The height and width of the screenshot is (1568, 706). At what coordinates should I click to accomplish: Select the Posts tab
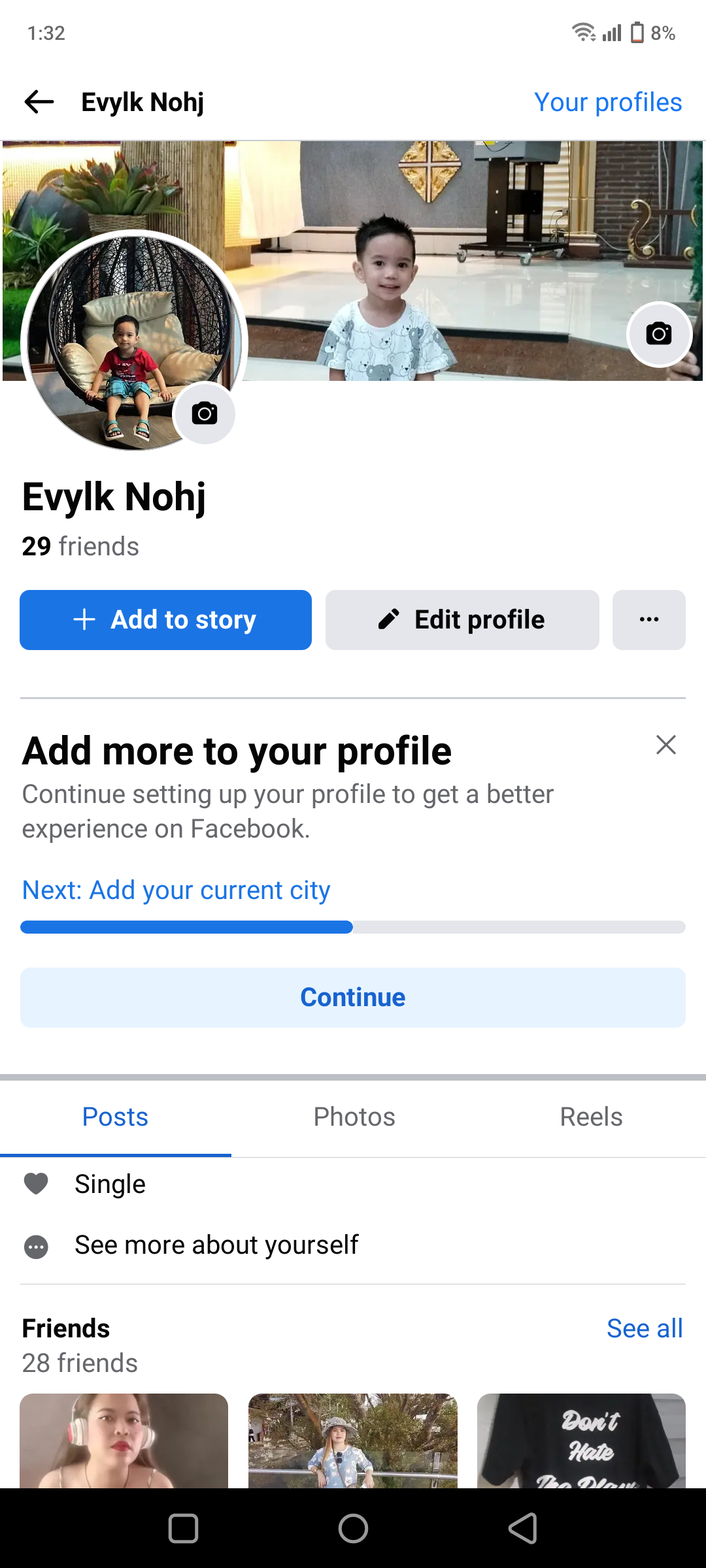click(x=115, y=1117)
